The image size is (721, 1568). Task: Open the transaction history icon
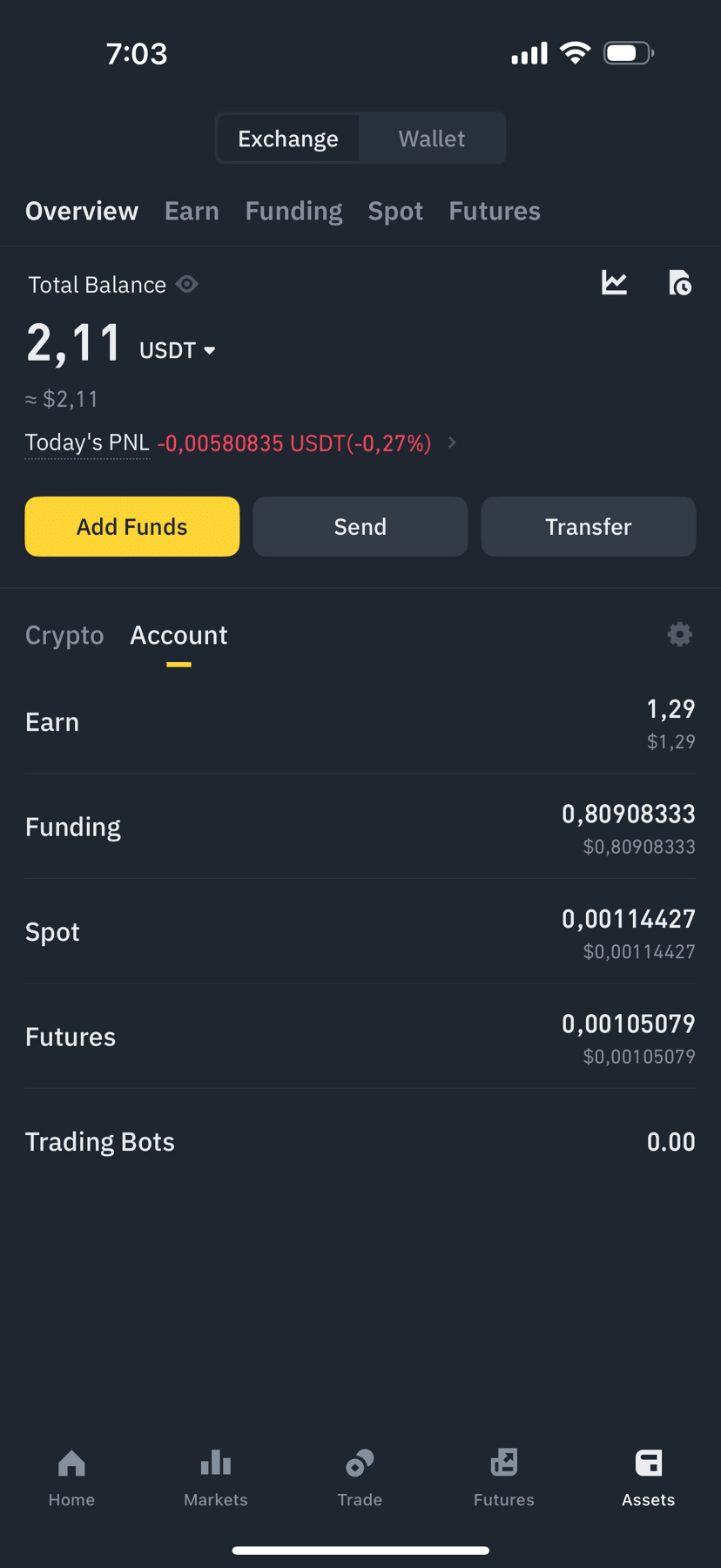[679, 282]
